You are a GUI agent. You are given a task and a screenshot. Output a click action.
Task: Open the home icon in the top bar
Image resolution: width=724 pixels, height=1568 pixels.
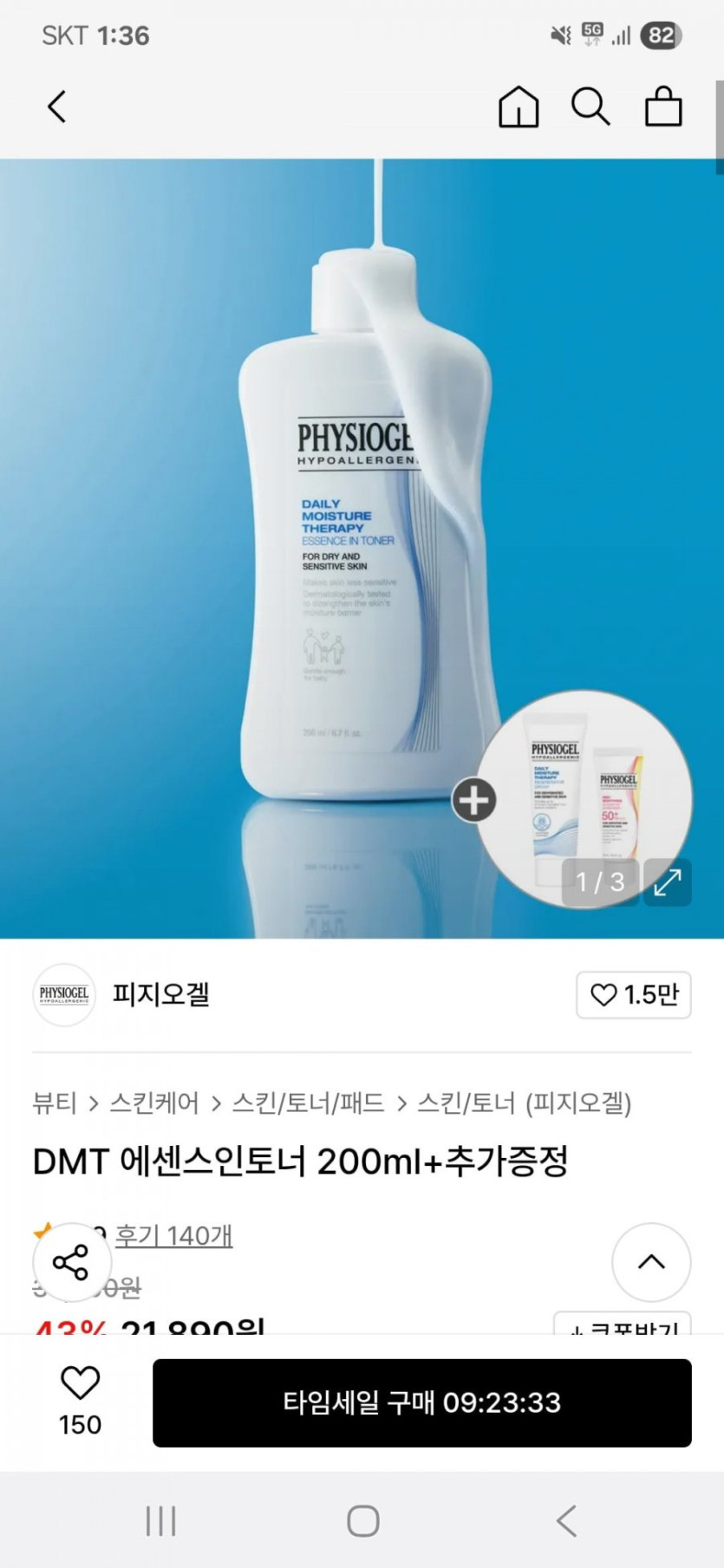(519, 107)
